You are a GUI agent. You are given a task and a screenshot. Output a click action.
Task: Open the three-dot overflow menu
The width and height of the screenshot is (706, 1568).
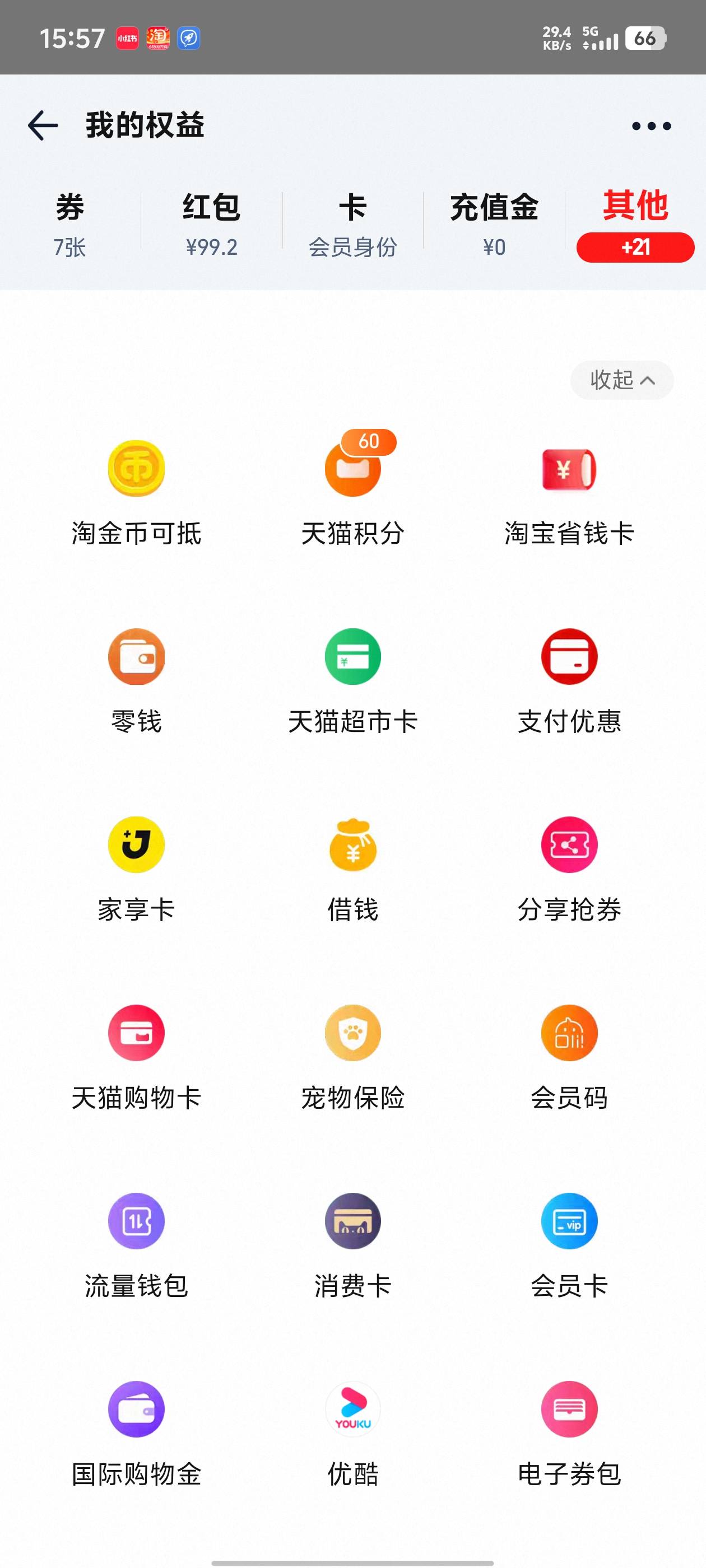click(651, 126)
